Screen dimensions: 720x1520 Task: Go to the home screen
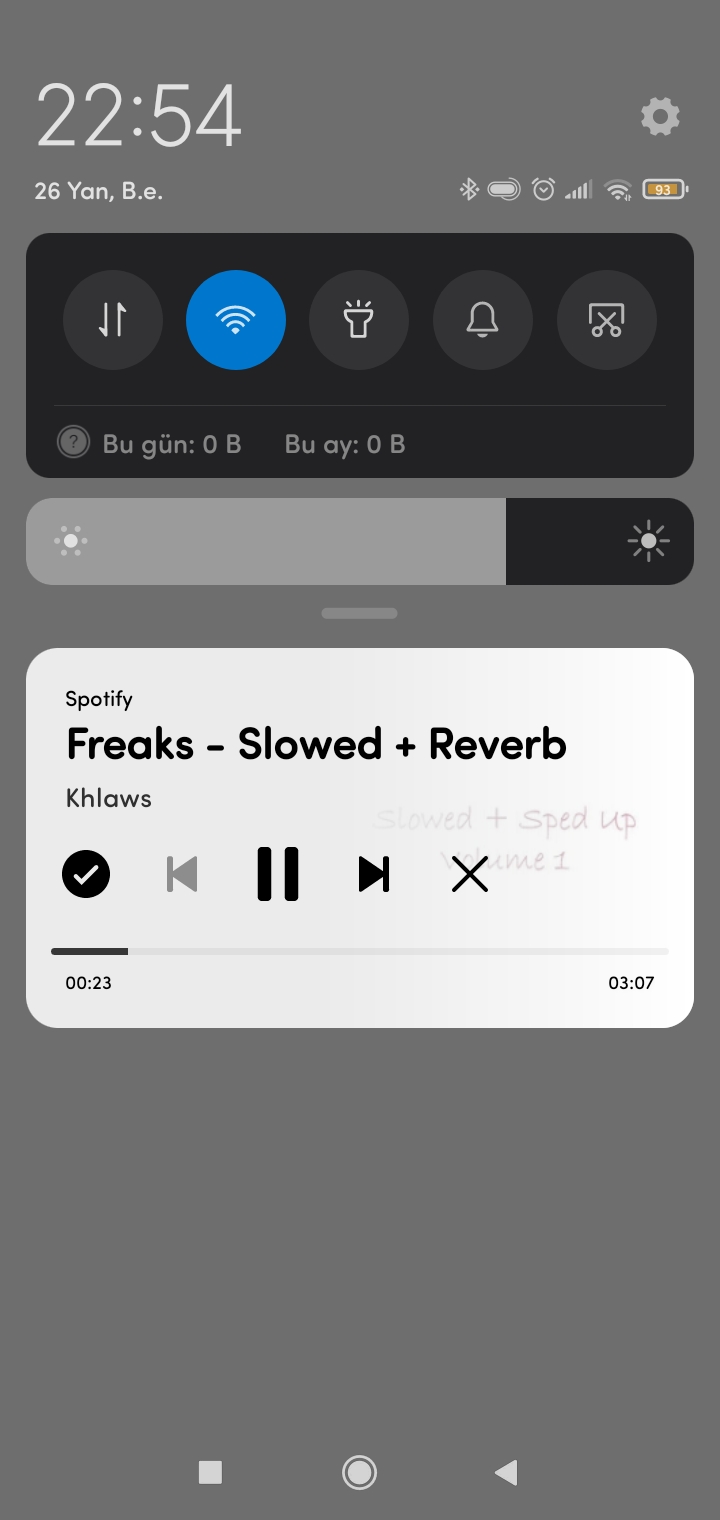pyautogui.click(x=359, y=1472)
